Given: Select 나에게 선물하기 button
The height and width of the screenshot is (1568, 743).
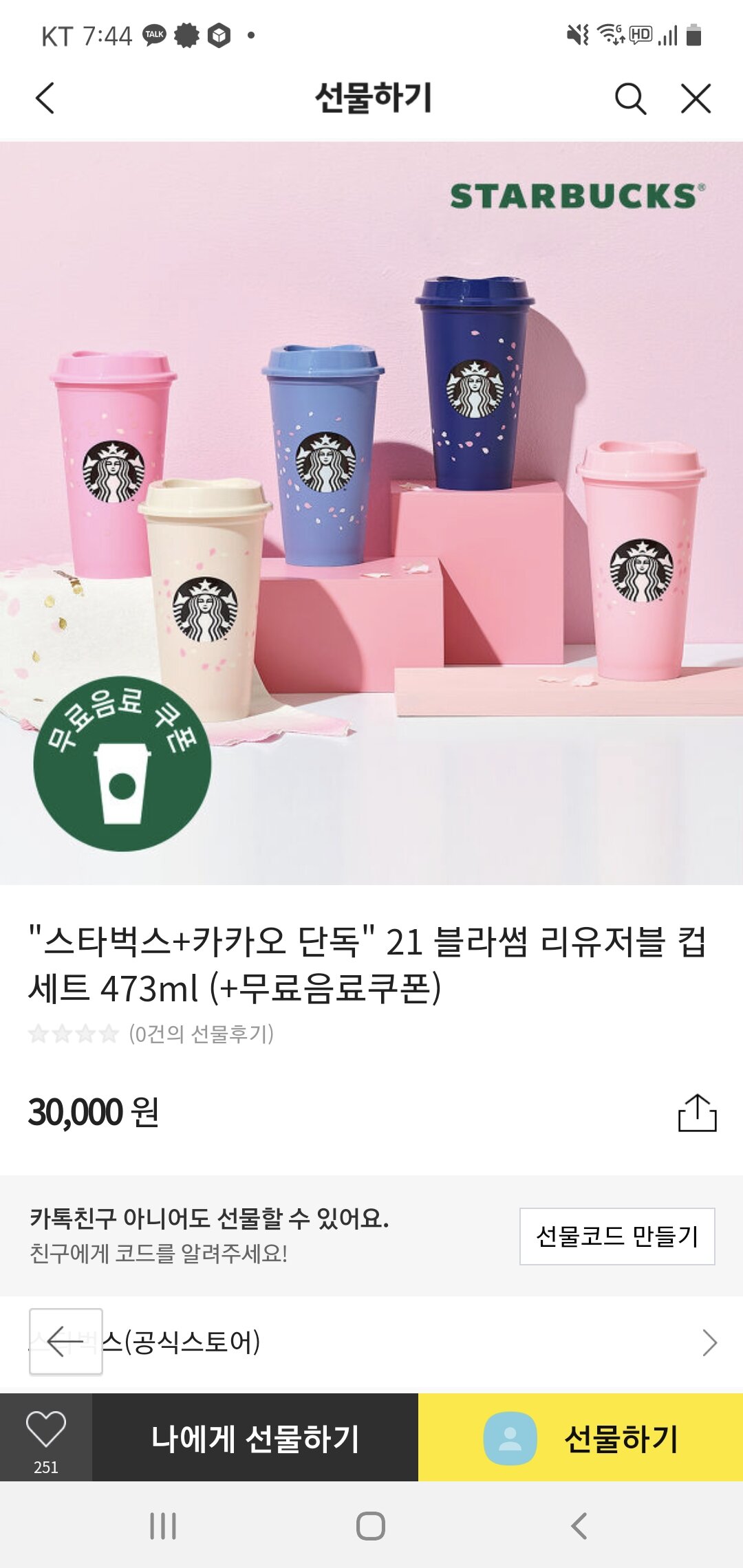Looking at the screenshot, I should (255, 1438).
